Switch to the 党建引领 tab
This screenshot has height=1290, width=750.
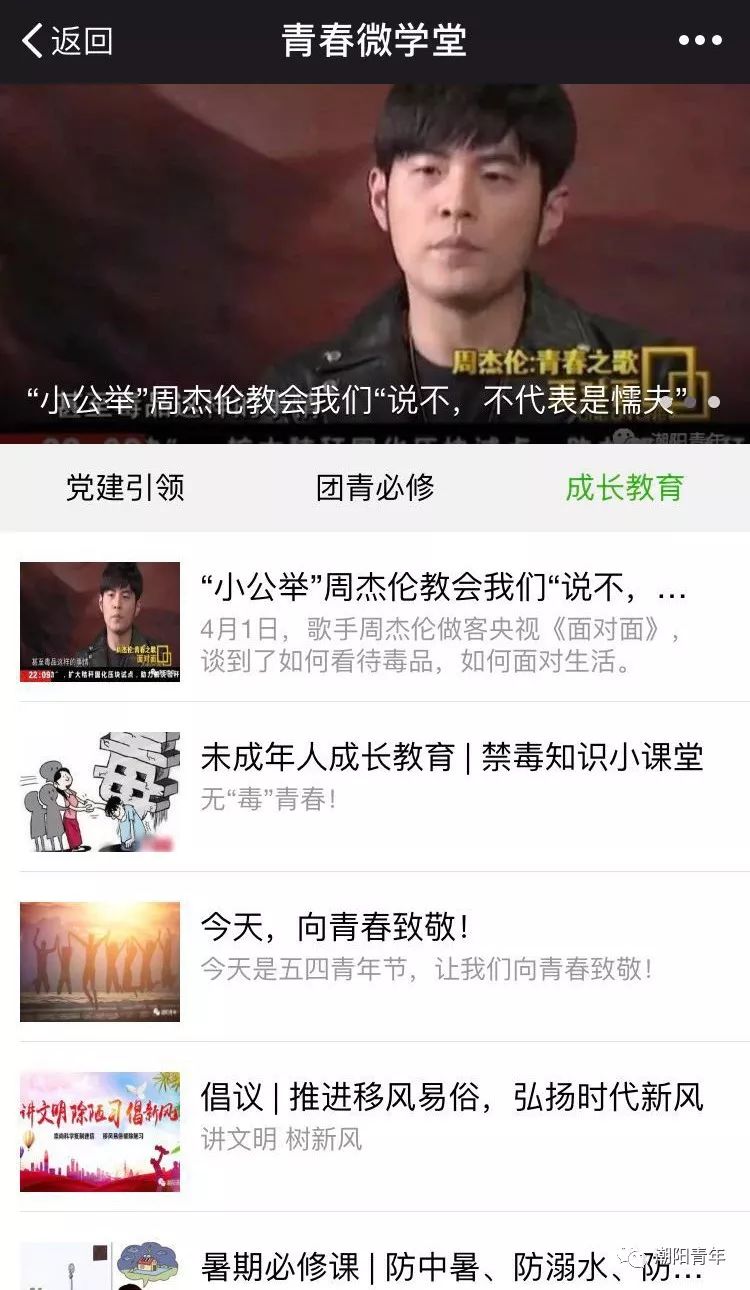pyautogui.click(x=125, y=488)
